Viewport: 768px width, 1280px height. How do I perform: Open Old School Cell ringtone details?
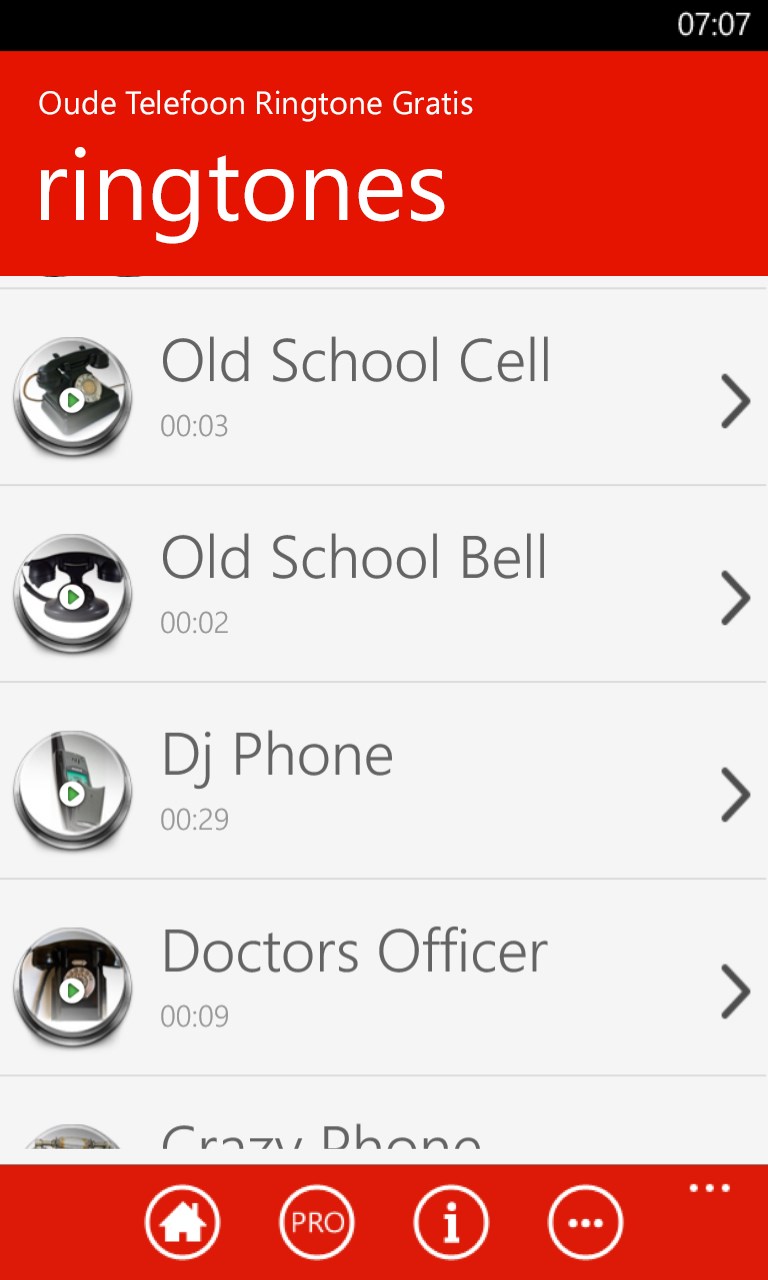click(735, 401)
